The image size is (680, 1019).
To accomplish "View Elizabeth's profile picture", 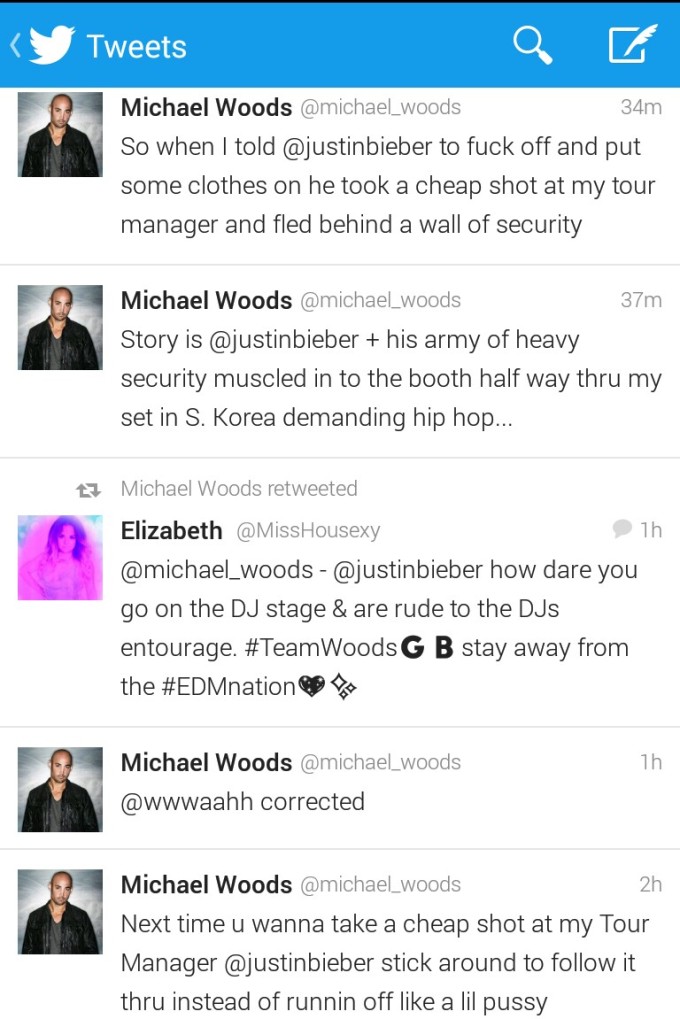I will point(60,557).
